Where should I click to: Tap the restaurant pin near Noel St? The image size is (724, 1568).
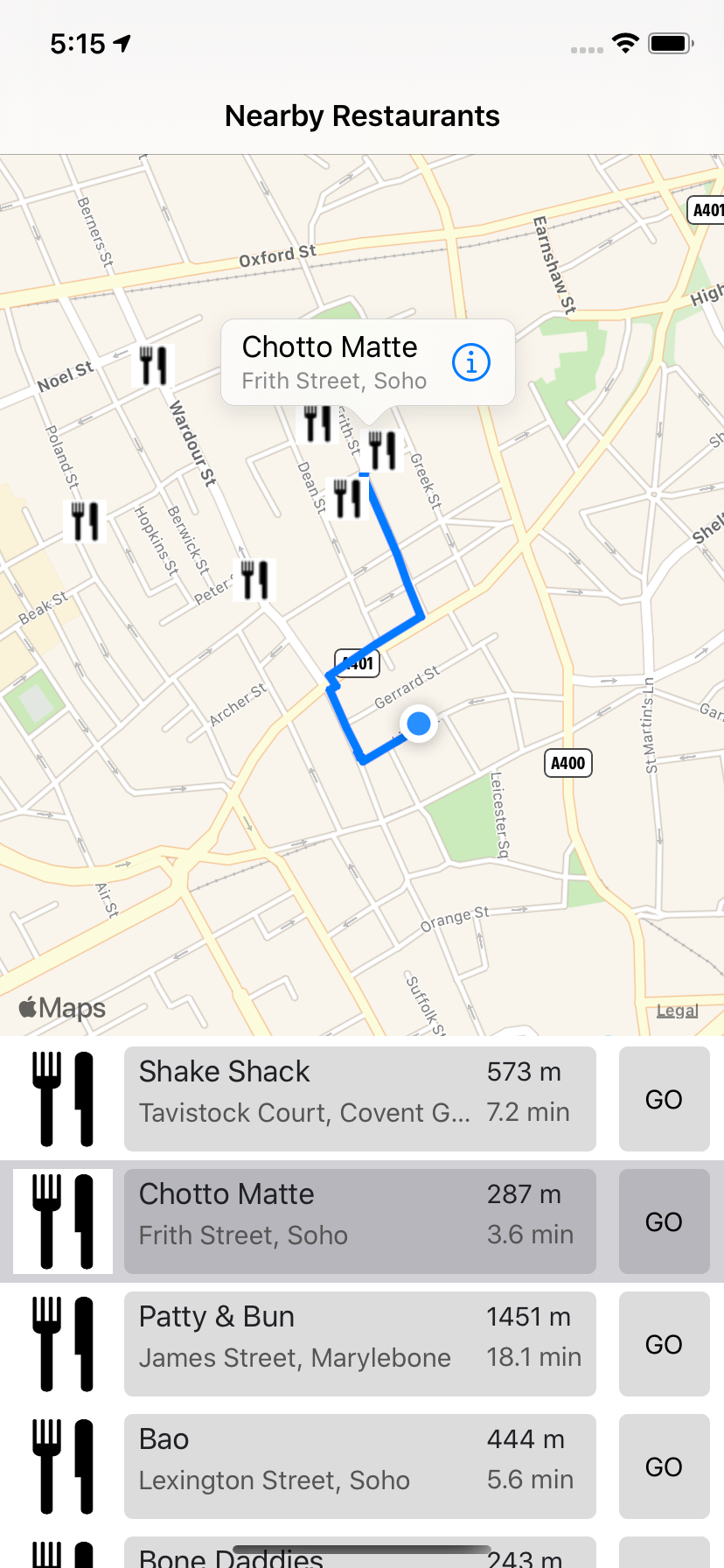153,366
